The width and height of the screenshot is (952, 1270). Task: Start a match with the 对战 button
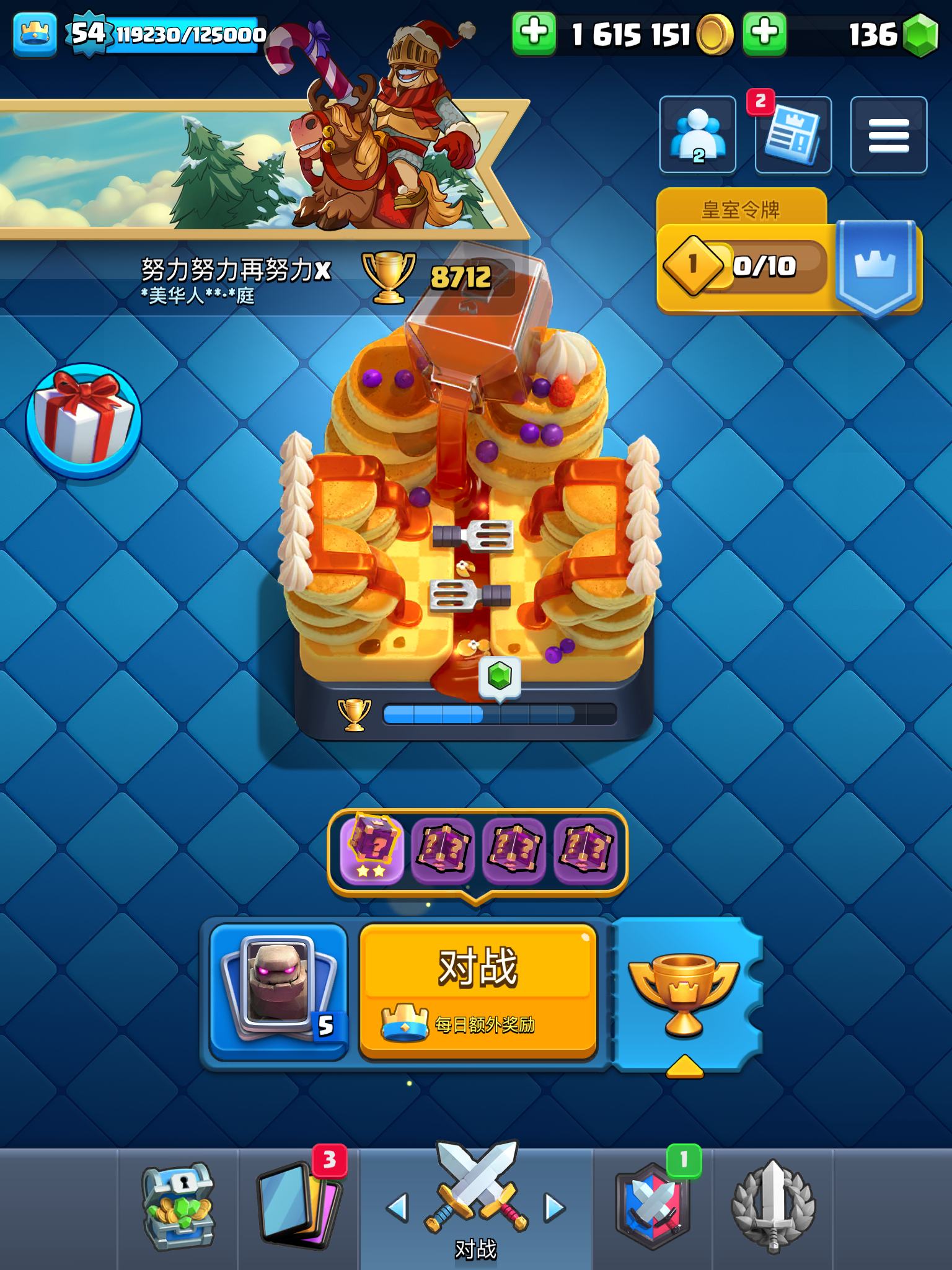(478, 991)
